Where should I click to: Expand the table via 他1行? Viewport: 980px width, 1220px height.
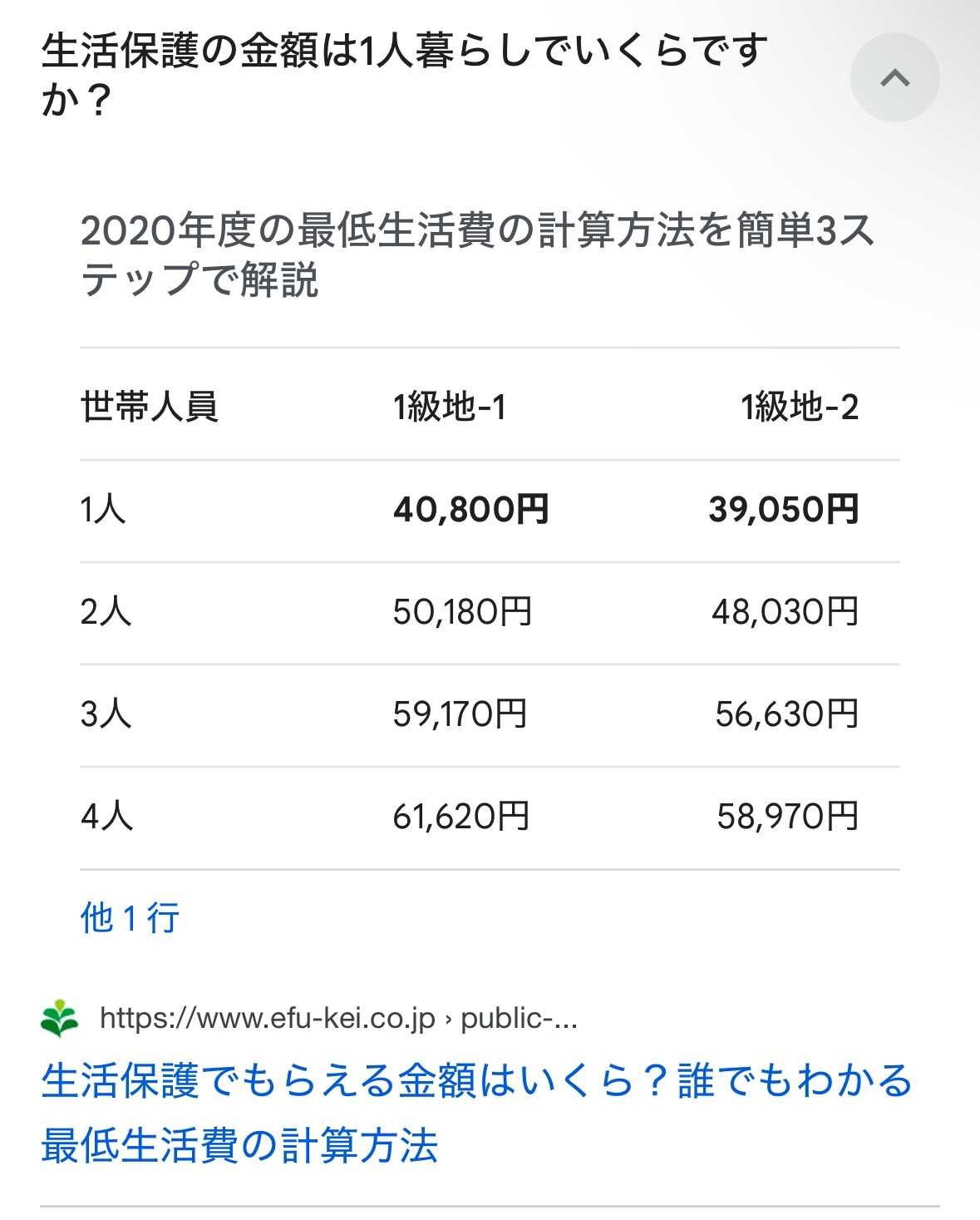130,918
